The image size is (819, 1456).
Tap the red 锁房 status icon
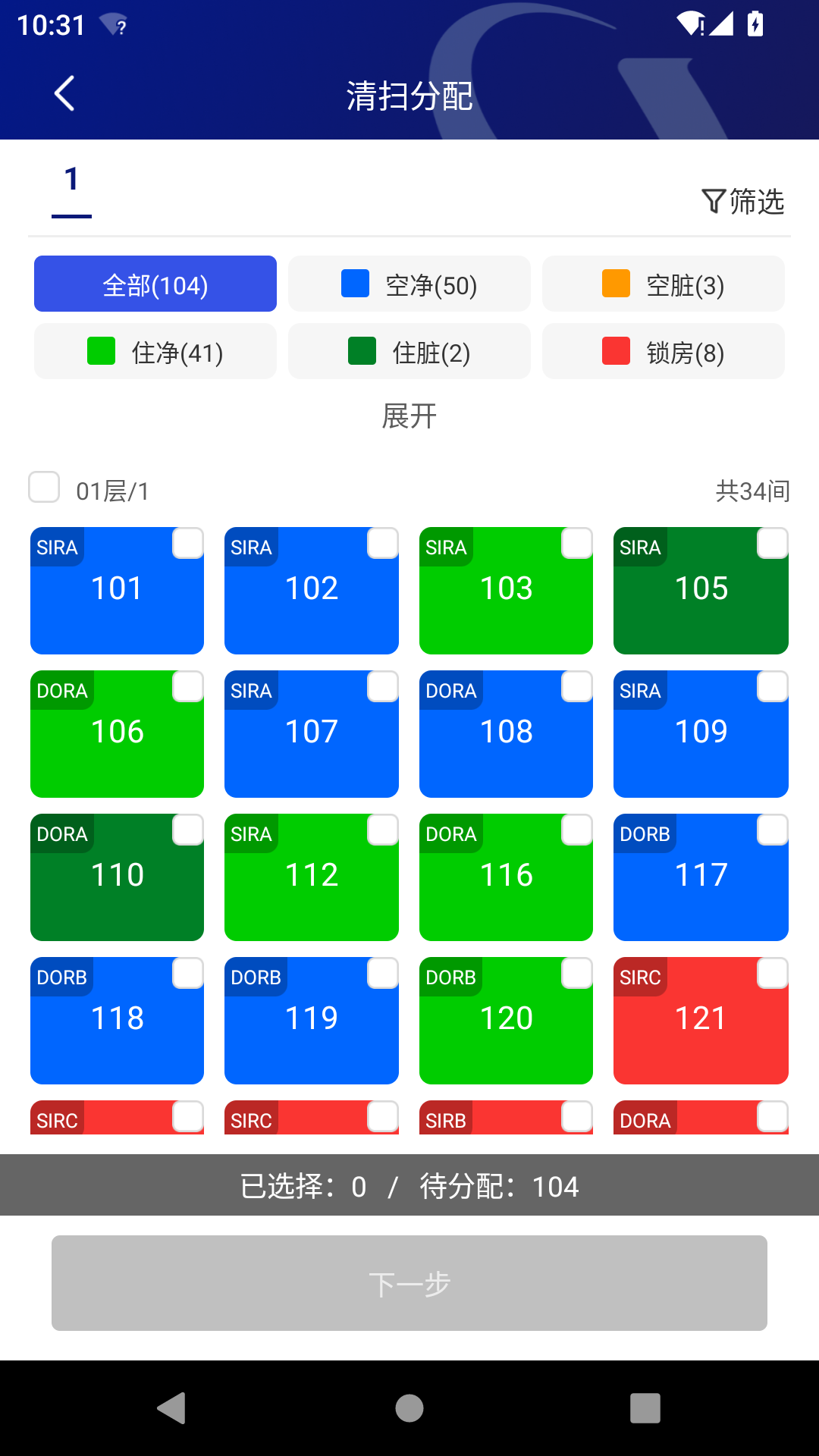click(x=614, y=351)
